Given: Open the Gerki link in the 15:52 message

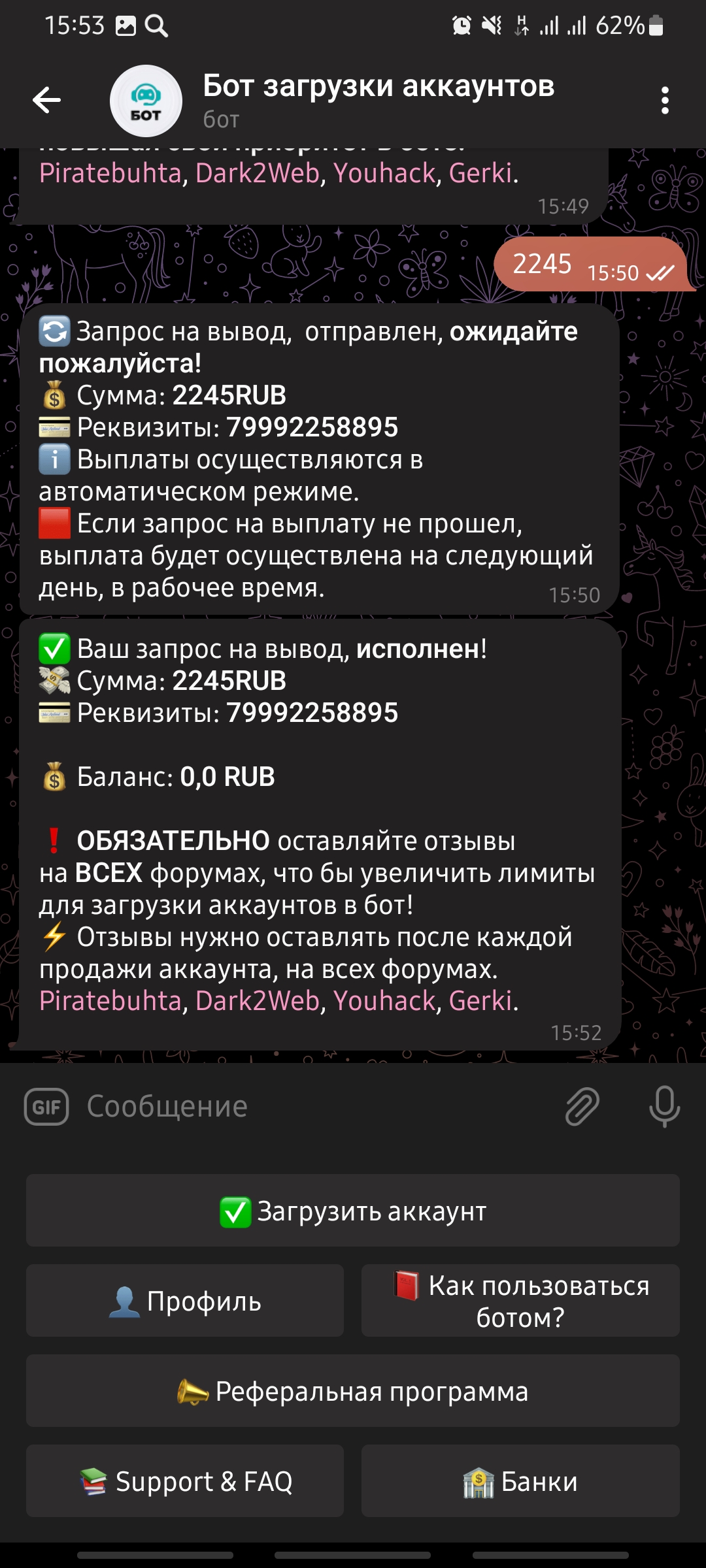Looking at the screenshot, I should pyautogui.click(x=480, y=1001).
